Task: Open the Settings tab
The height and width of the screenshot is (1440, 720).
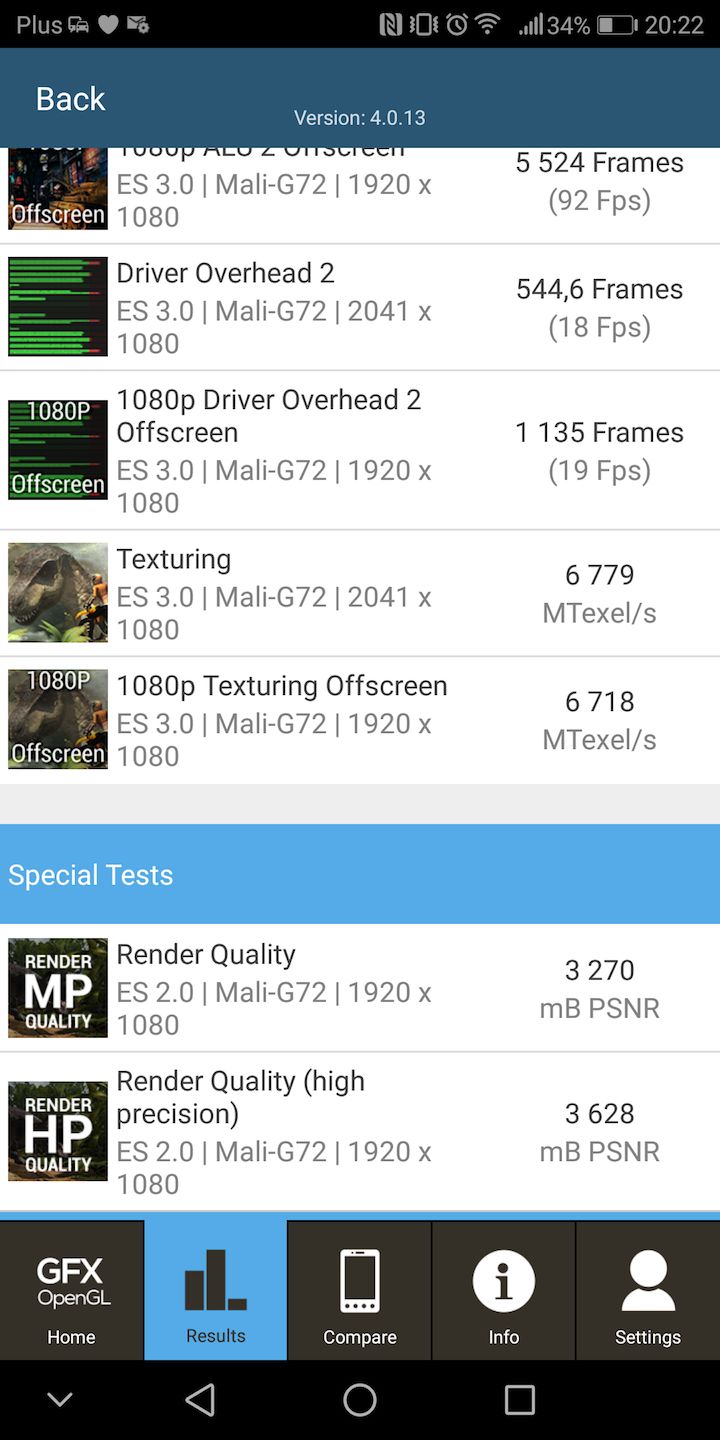Action: tap(648, 1291)
